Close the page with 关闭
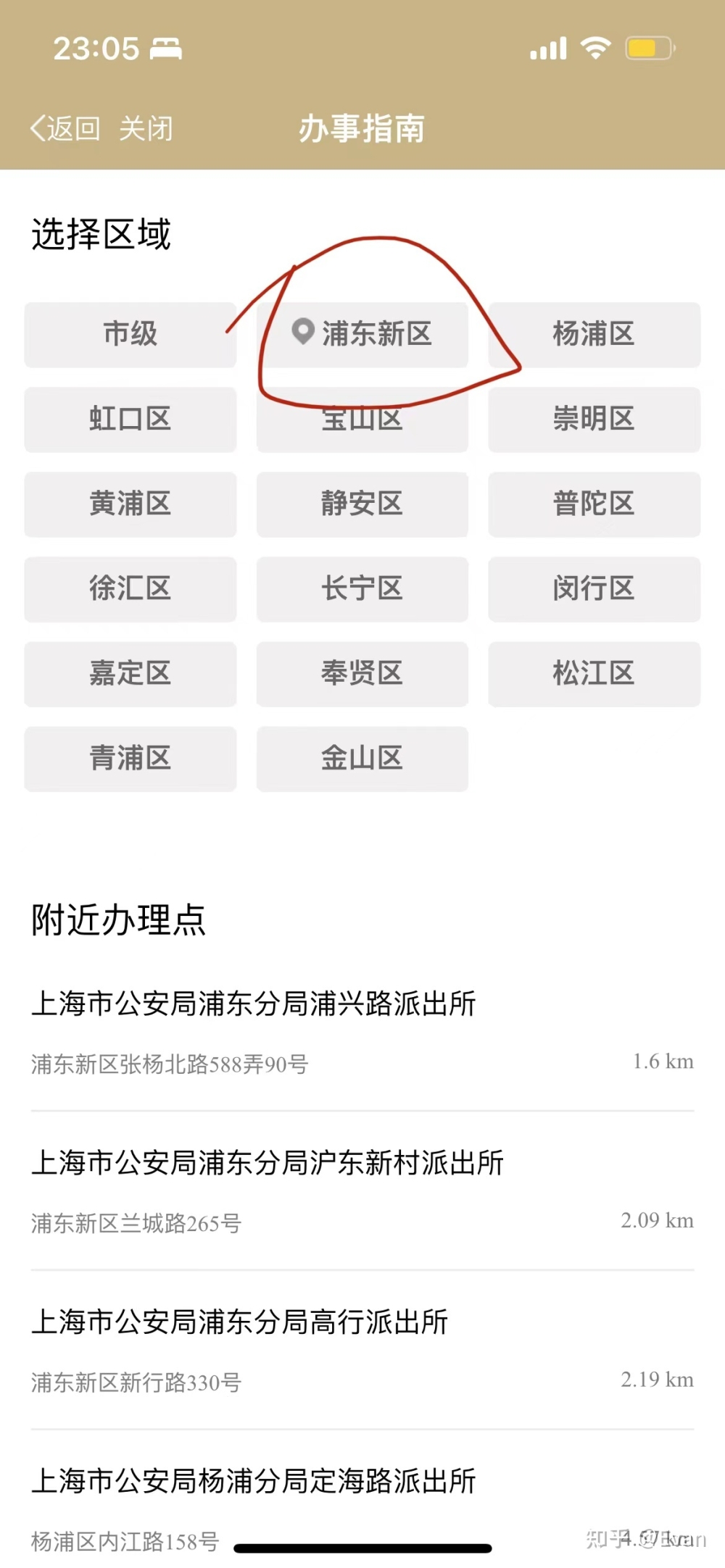Image resolution: width=725 pixels, height=1568 pixels. [x=146, y=129]
